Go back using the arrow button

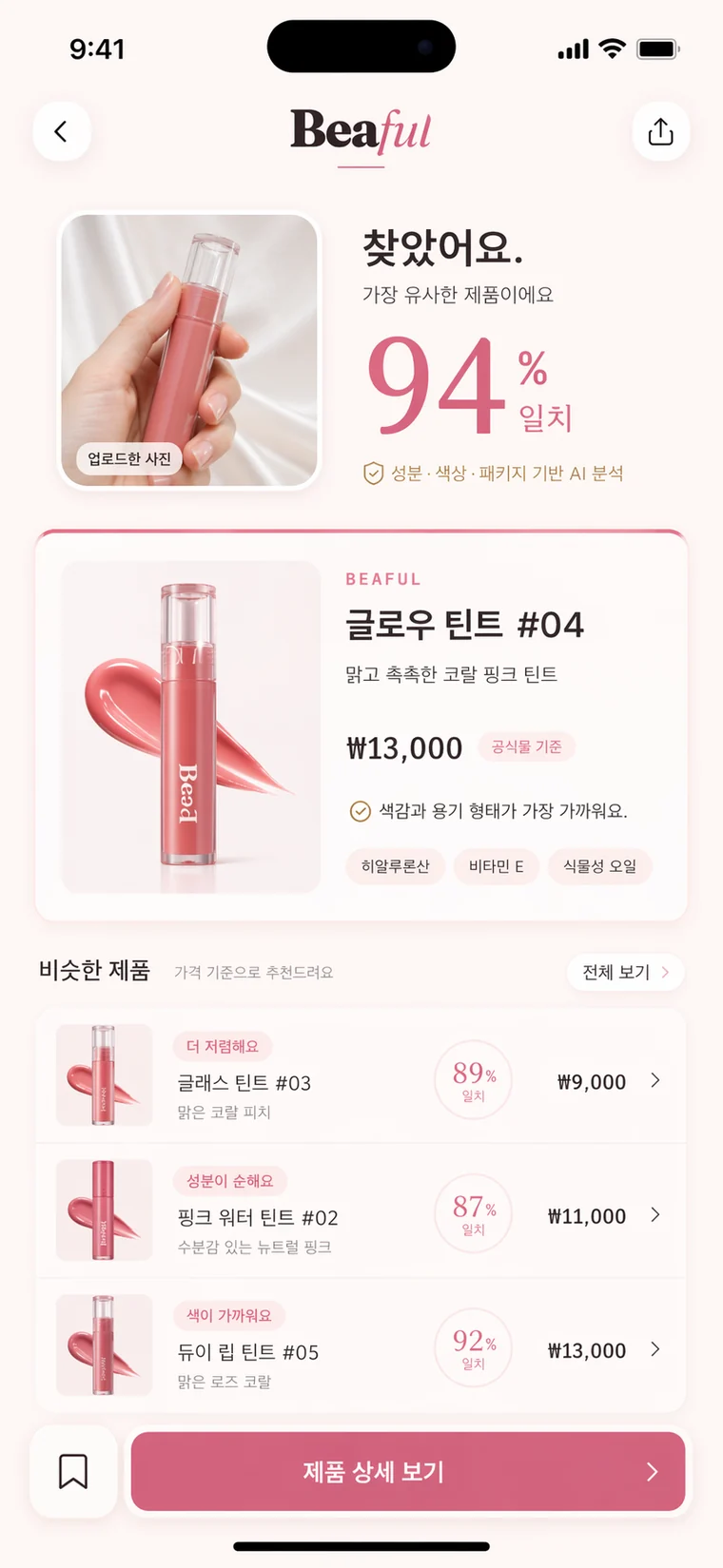pyautogui.click(x=62, y=131)
